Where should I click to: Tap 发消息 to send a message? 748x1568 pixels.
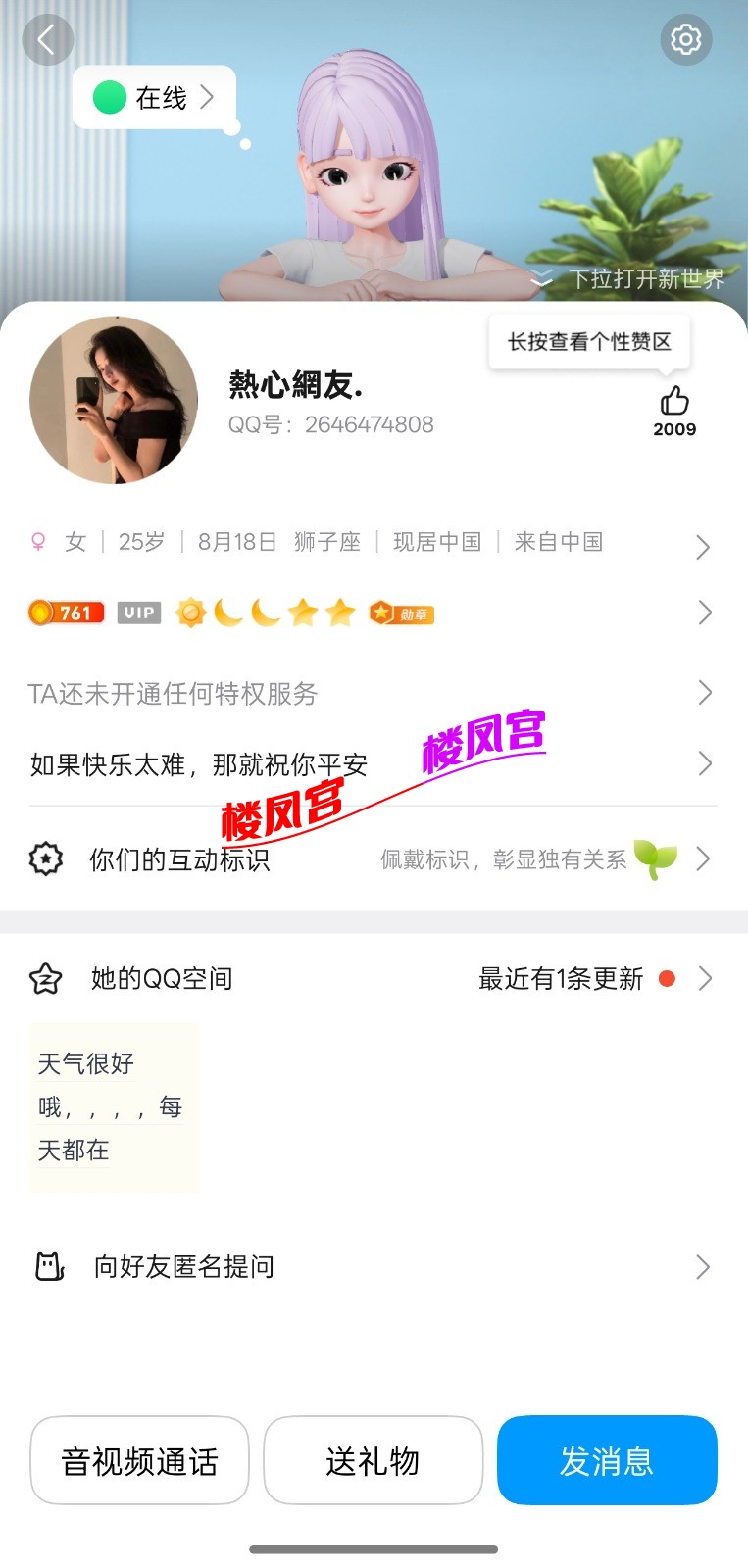tap(607, 1461)
